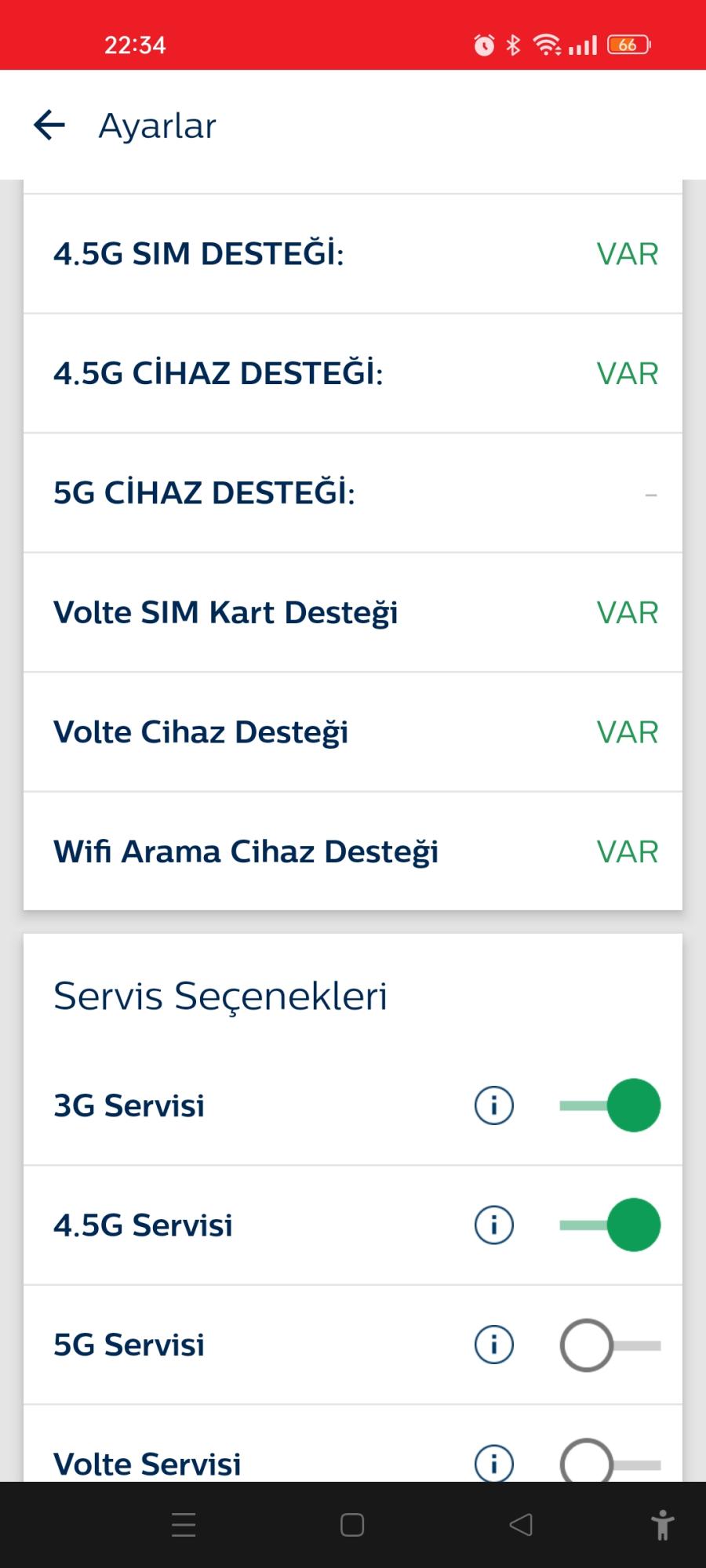Screen dimensions: 706x1568
Task: Show information about Volte Servisi
Action: pos(493,1463)
